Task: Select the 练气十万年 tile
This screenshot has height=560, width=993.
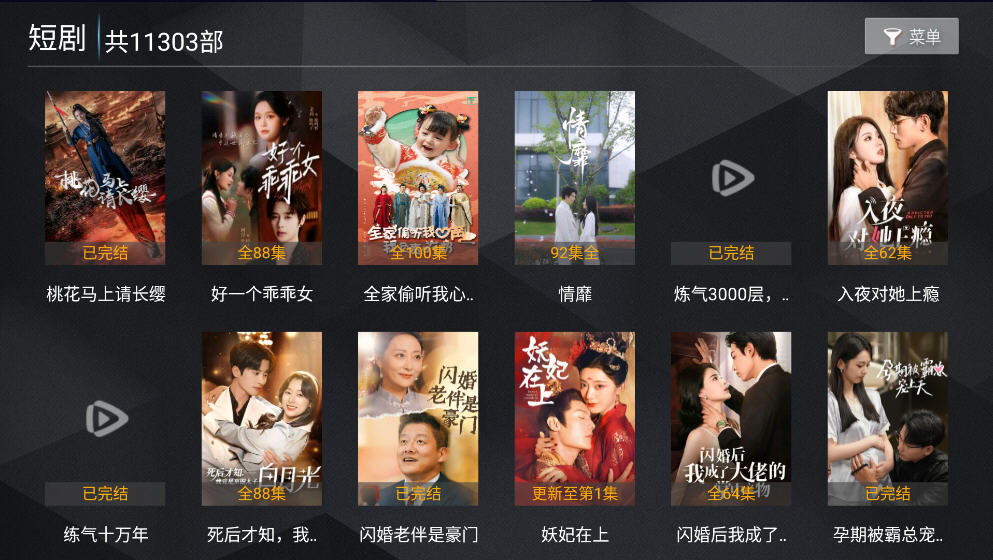Action: point(105,418)
